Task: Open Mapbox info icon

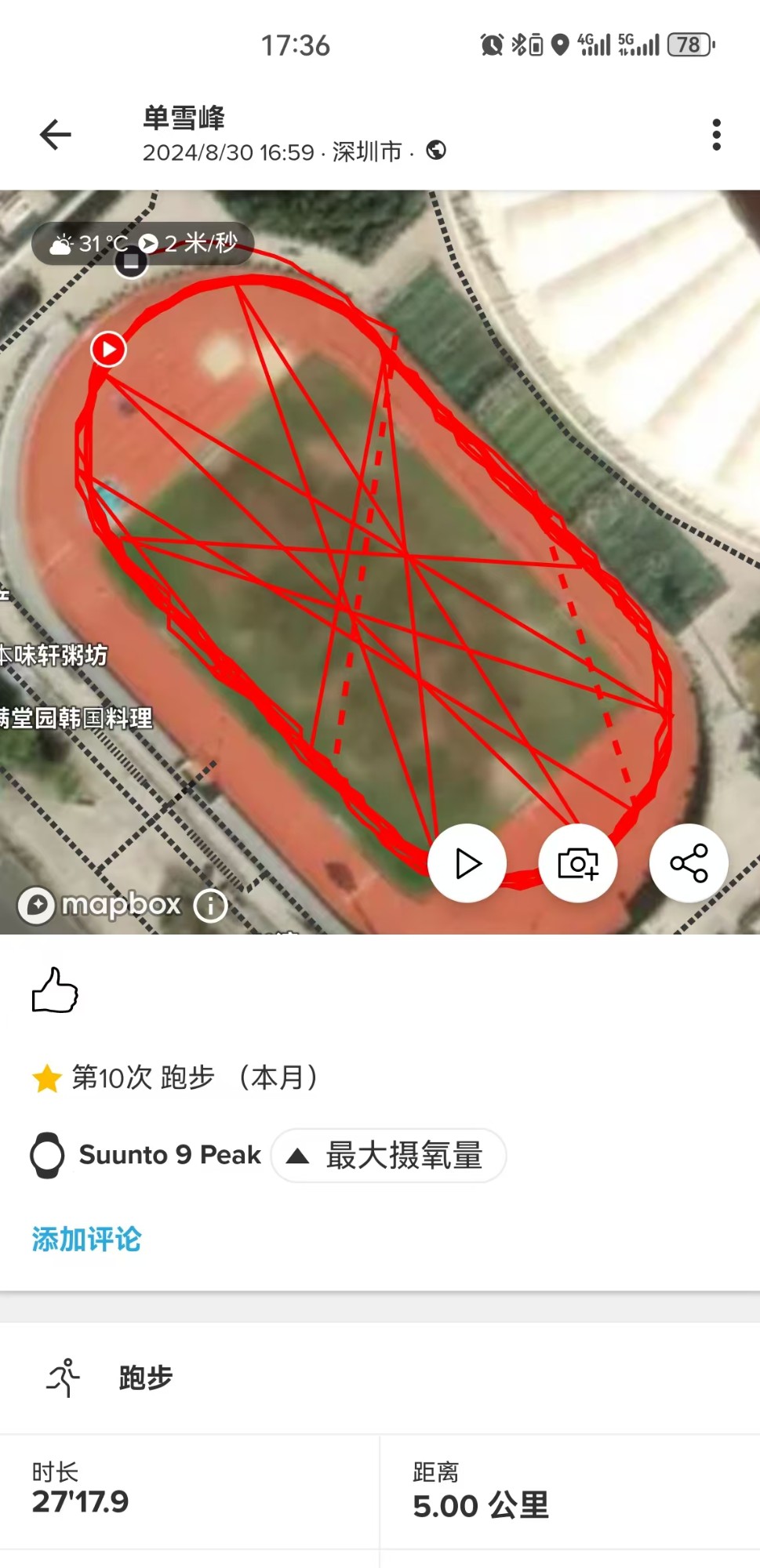Action: [210, 906]
